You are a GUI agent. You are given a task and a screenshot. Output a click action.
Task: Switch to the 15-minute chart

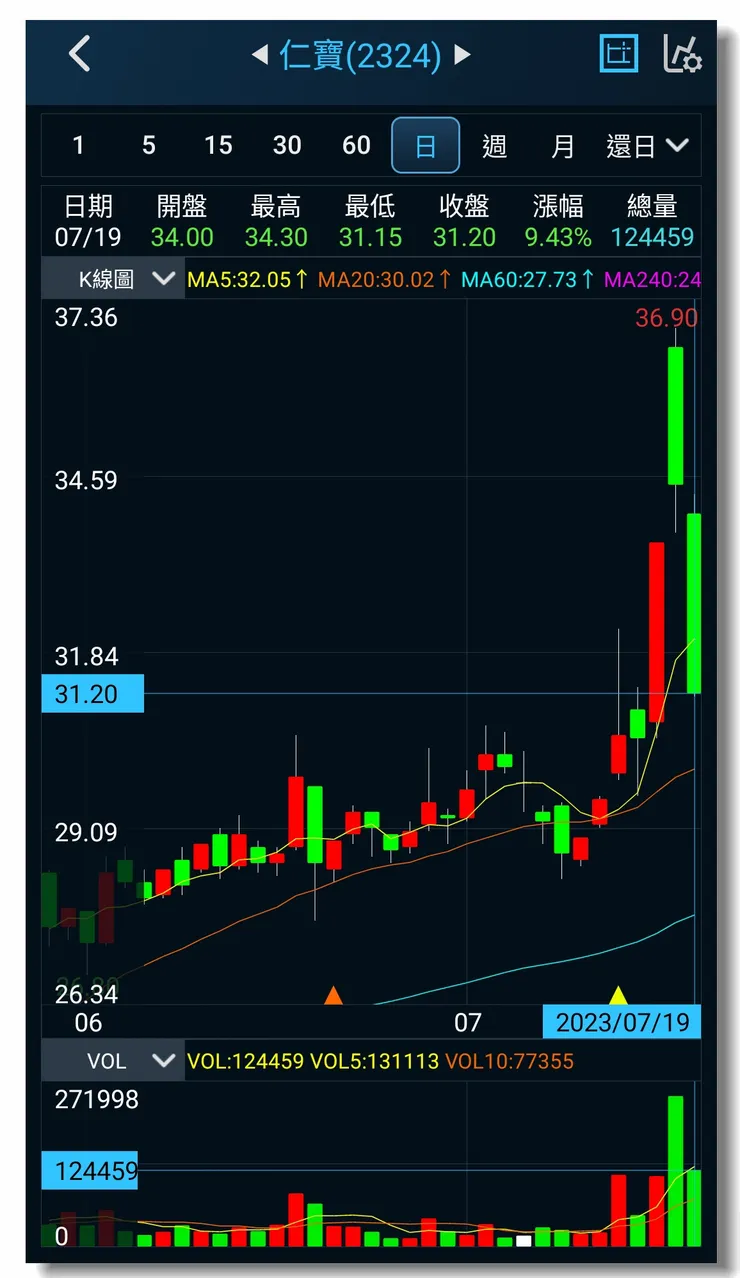point(218,146)
